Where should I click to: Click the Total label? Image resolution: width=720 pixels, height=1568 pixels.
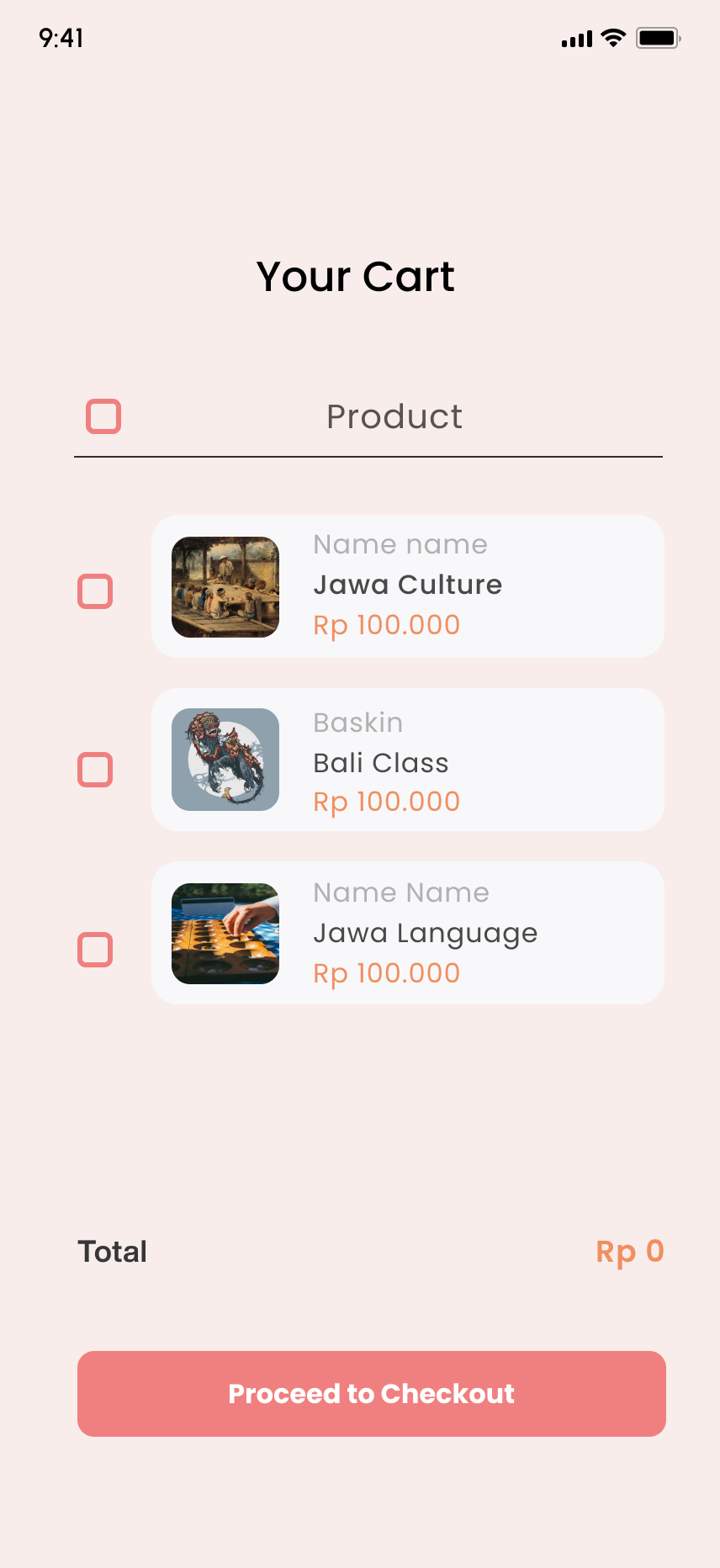point(111,1252)
